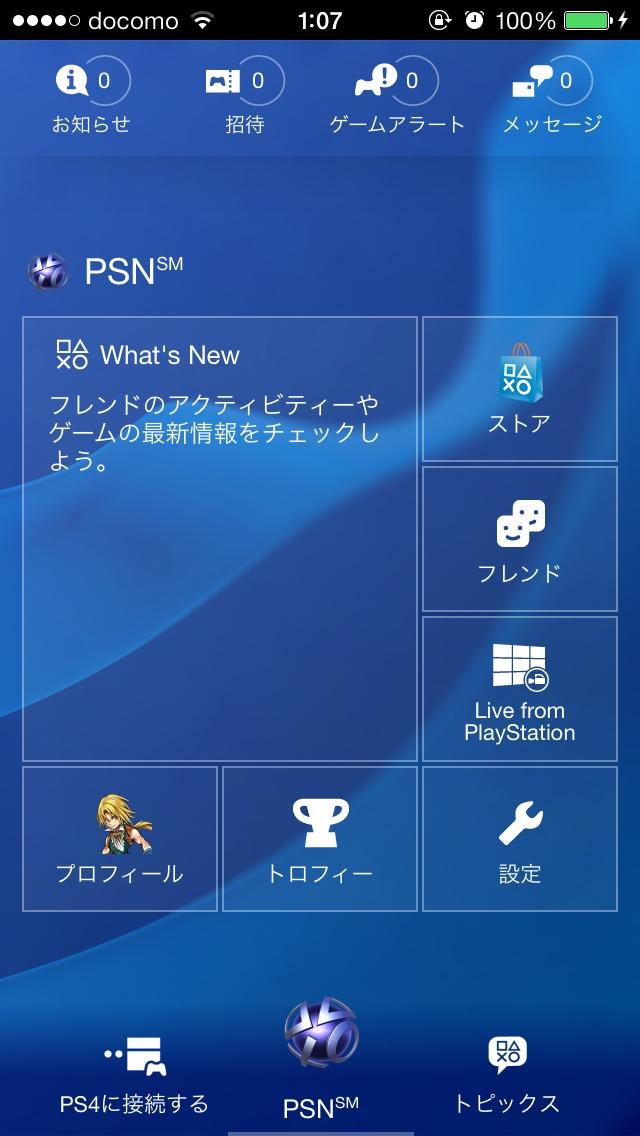Check ゲームアラート game alerts

(x=398, y=97)
